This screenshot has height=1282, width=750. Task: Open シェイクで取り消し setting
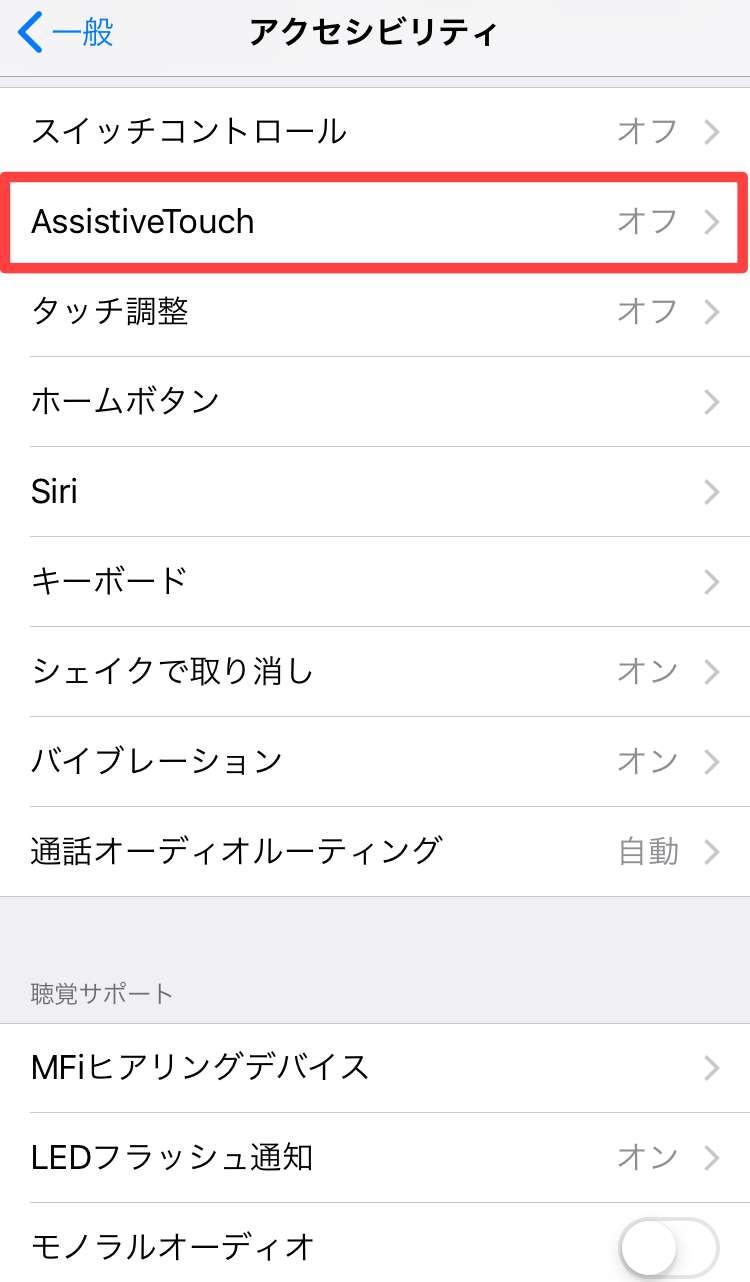[x=375, y=671]
